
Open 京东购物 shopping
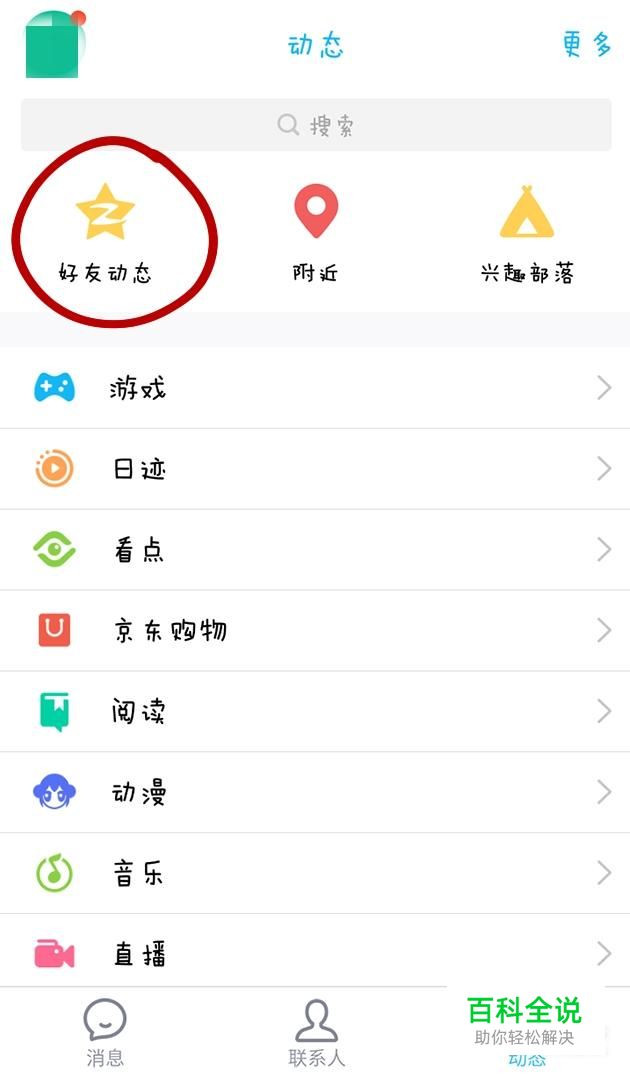tap(315, 630)
